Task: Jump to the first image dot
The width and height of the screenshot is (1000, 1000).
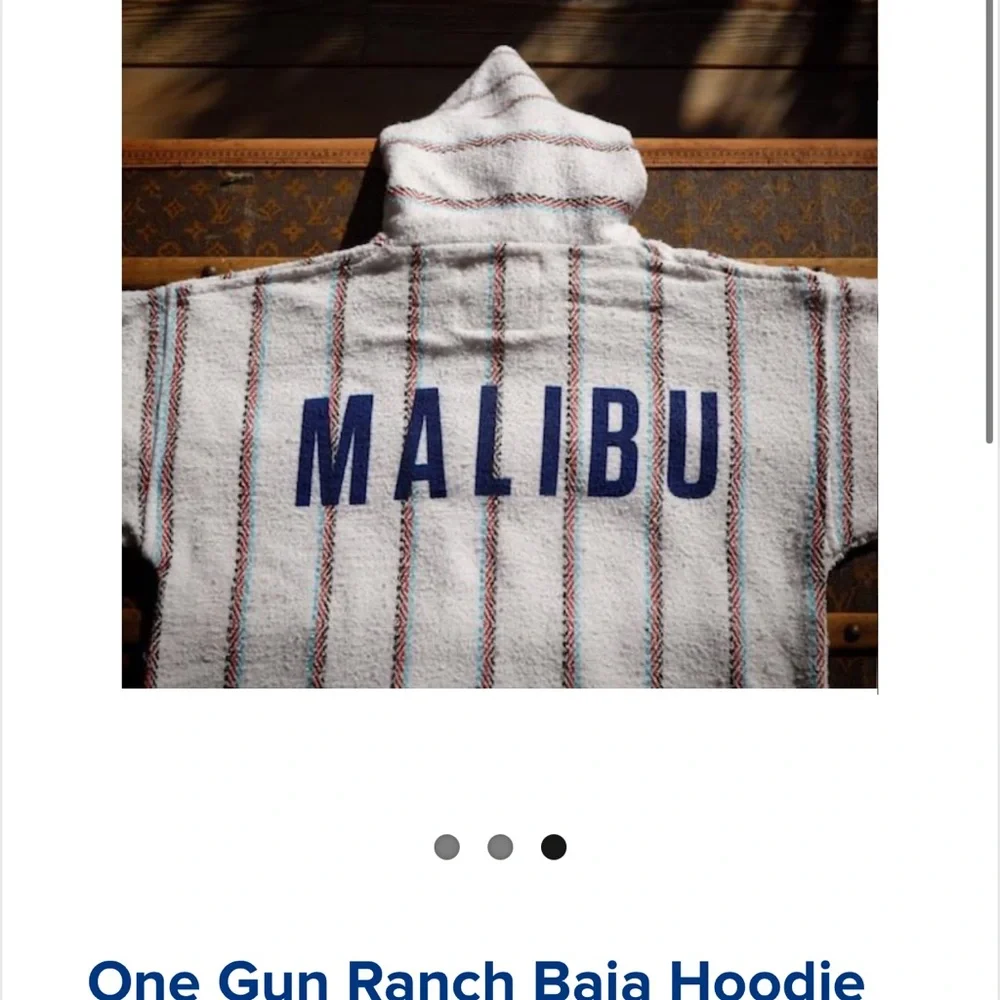Action: click(x=447, y=847)
